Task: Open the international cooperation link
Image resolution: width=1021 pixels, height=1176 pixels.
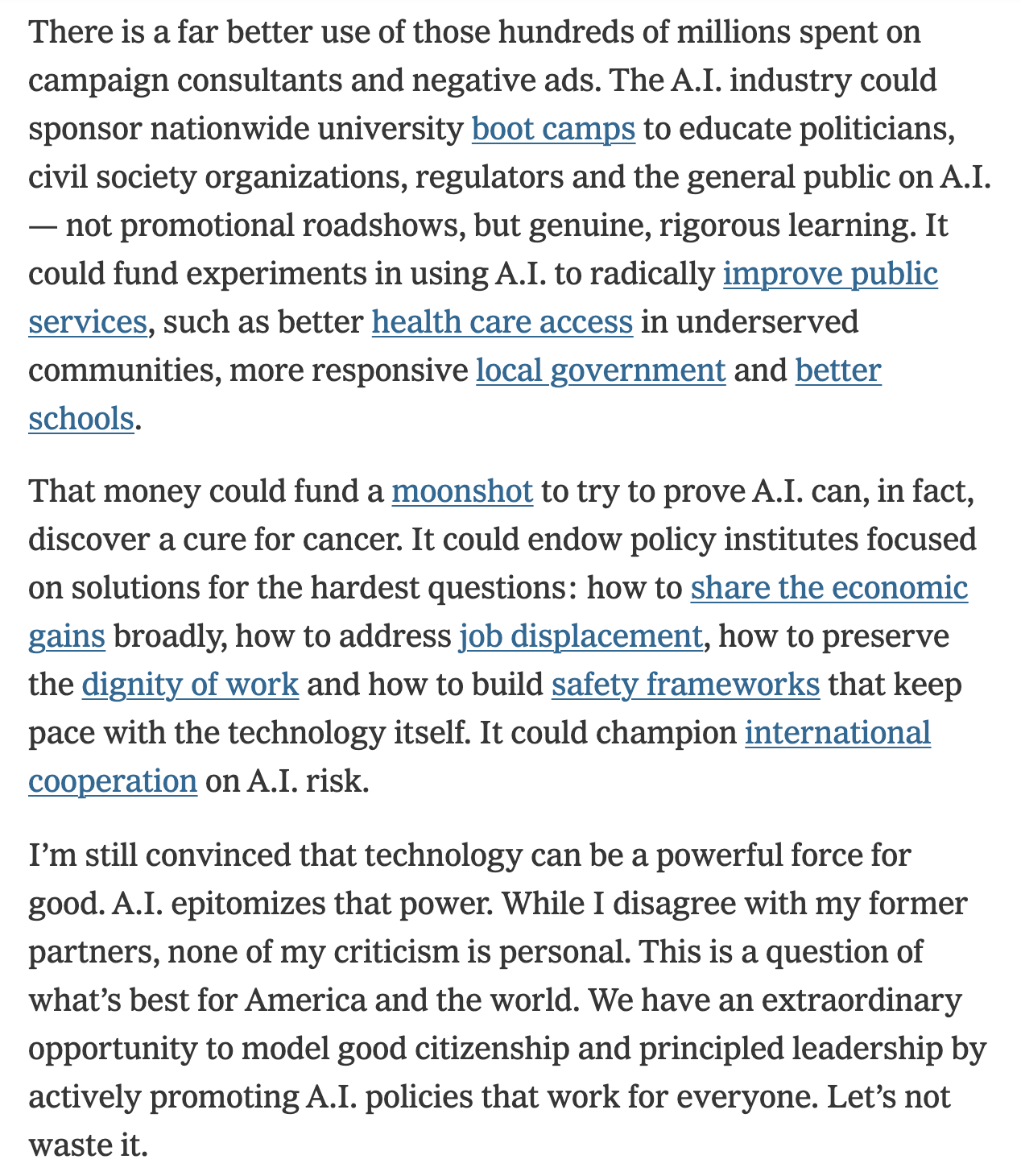Action: (x=837, y=733)
